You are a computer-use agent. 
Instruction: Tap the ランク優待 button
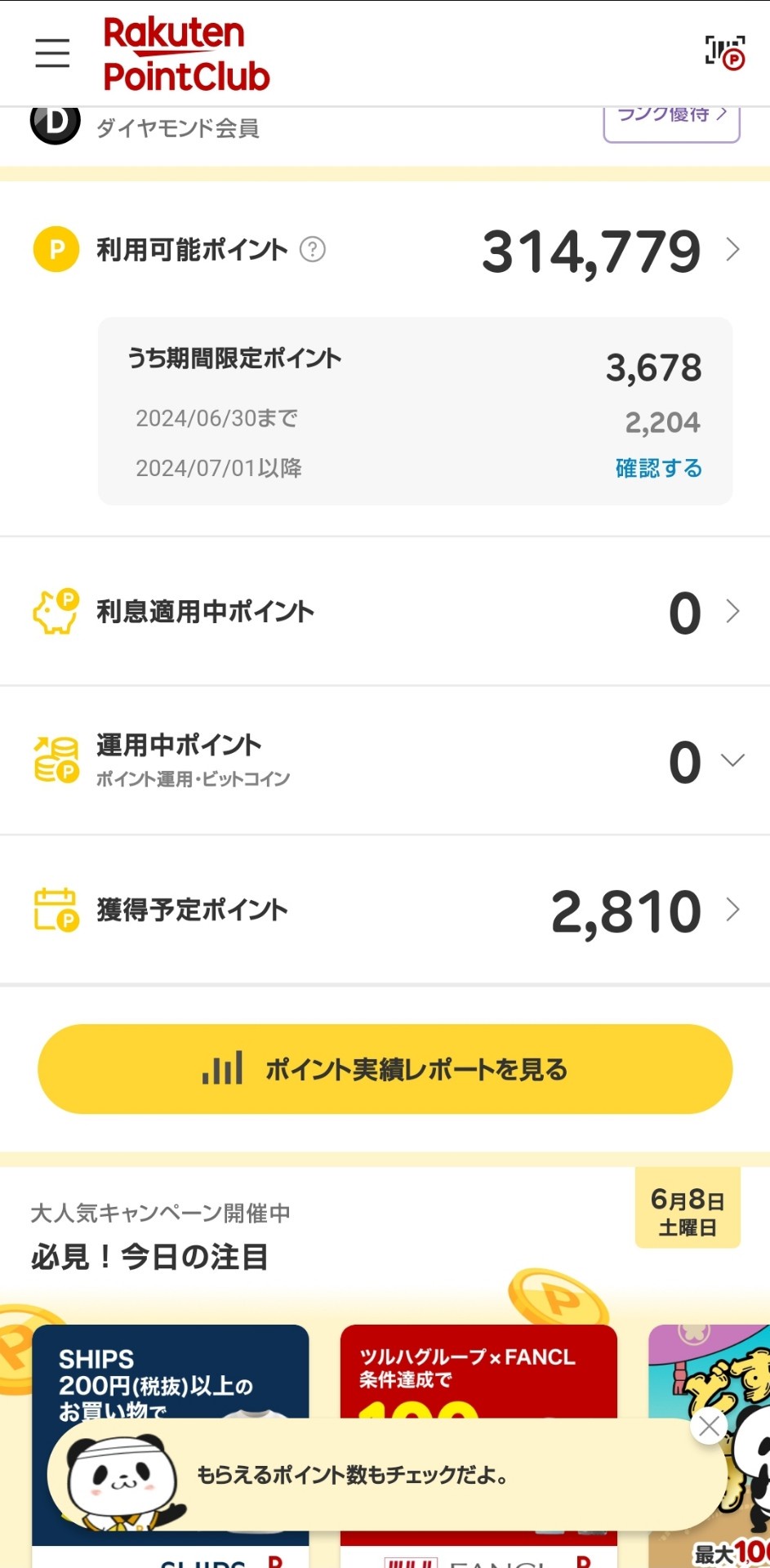click(671, 121)
